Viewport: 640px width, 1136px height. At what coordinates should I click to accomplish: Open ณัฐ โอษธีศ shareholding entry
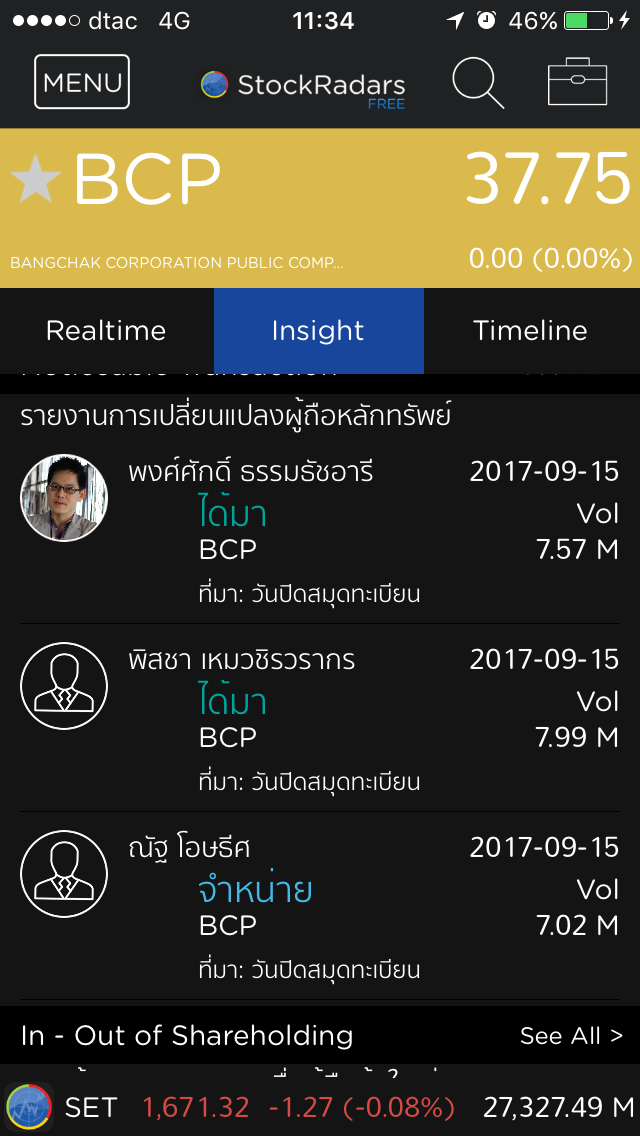(320, 906)
